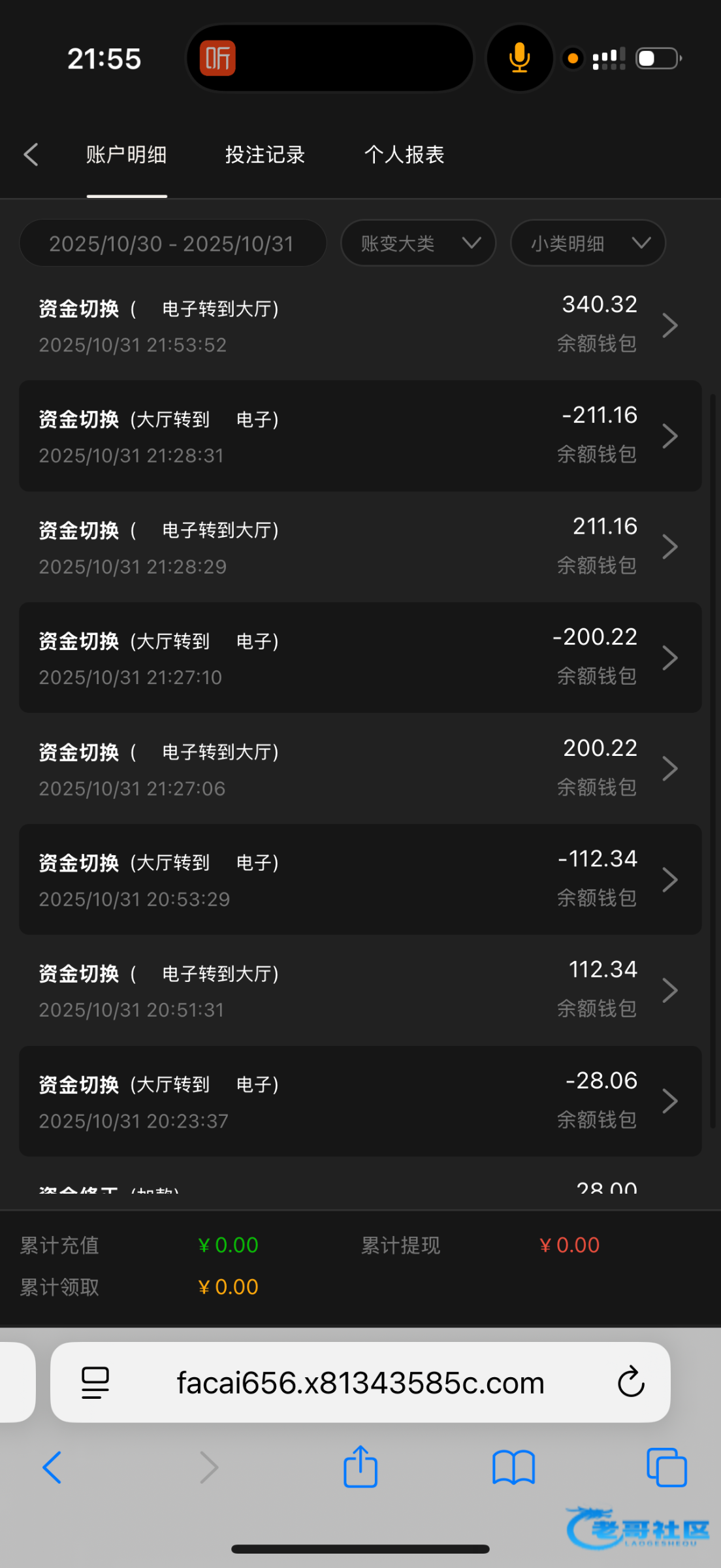
Task: Reload the page in Safari
Action: pyautogui.click(x=631, y=1382)
